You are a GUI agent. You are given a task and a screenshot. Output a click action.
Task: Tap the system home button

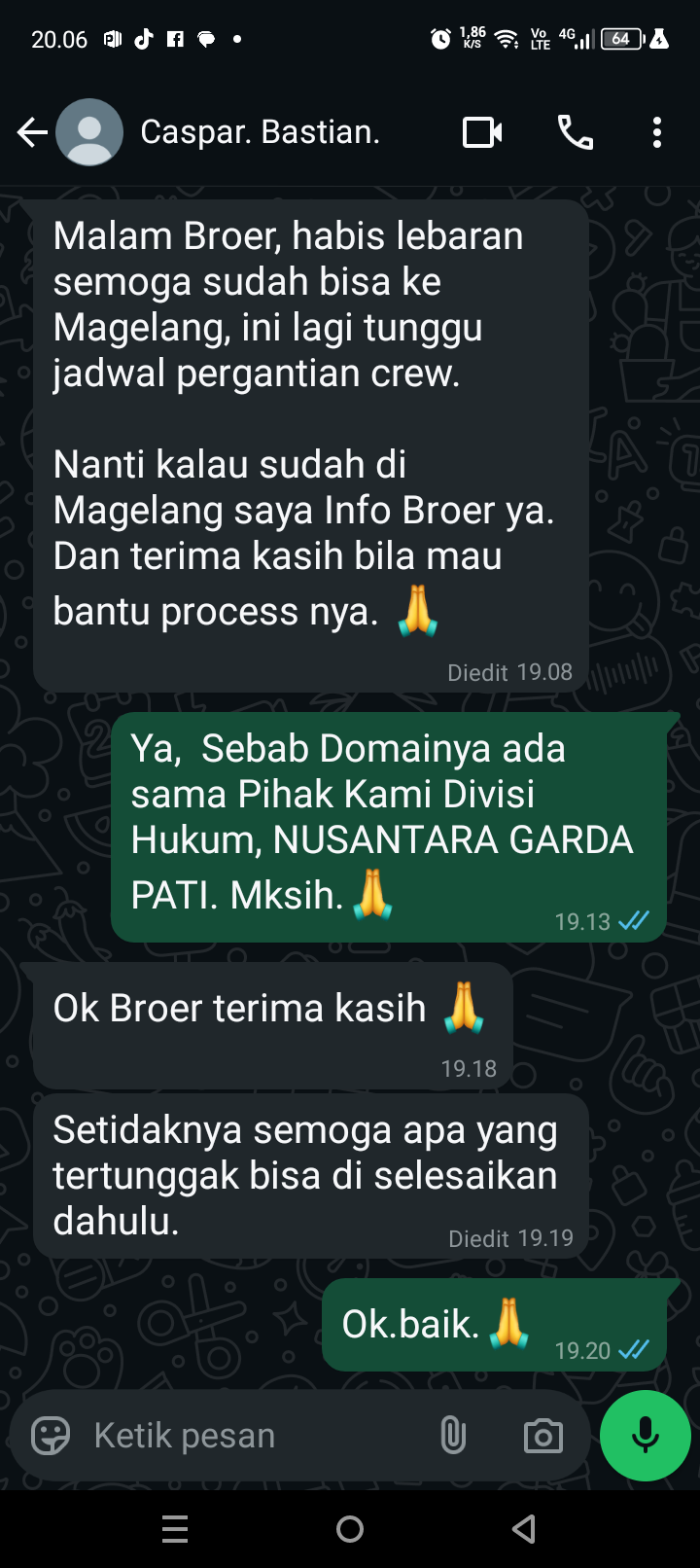(x=350, y=1529)
